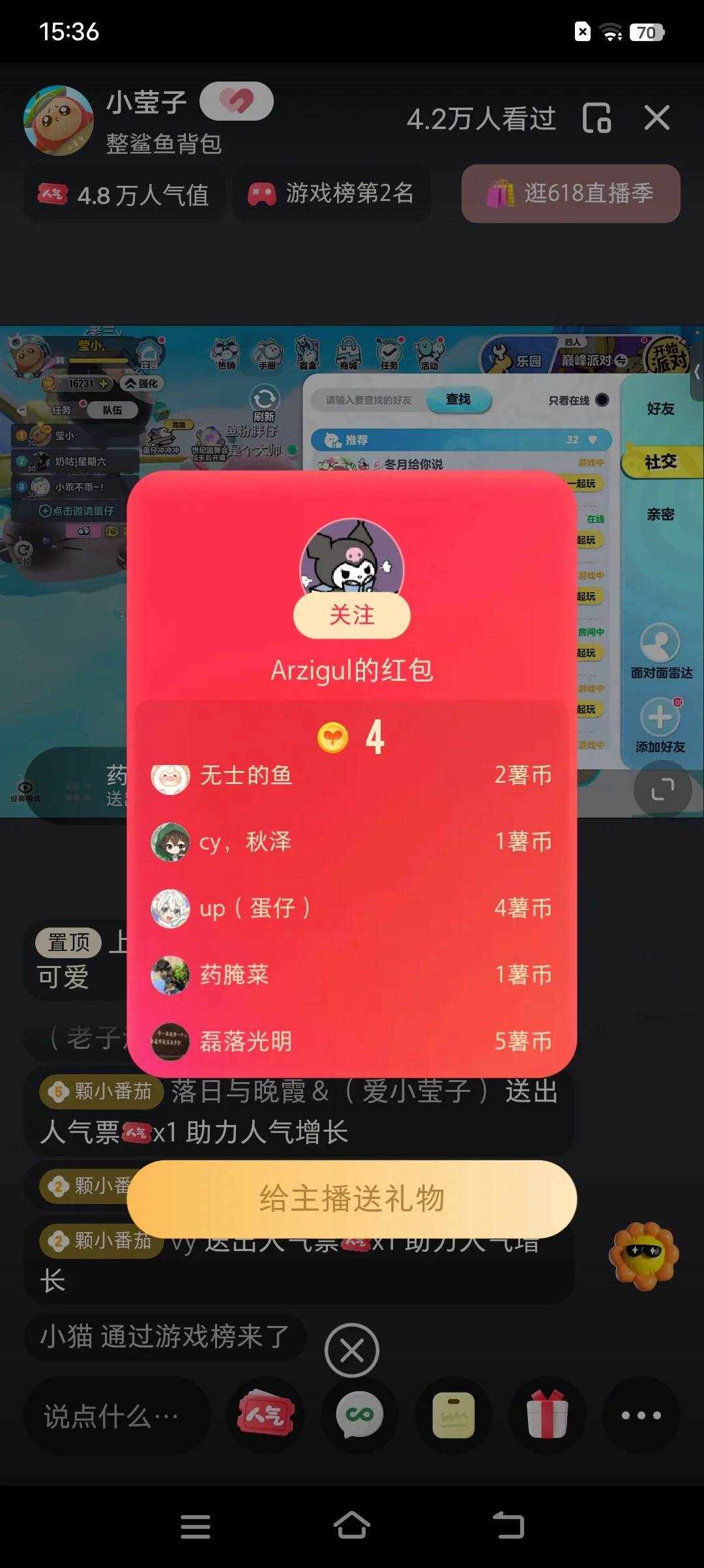Image resolution: width=704 pixels, height=1568 pixels.
Task: Join the fan club heart badge
Action: point(236,101)
